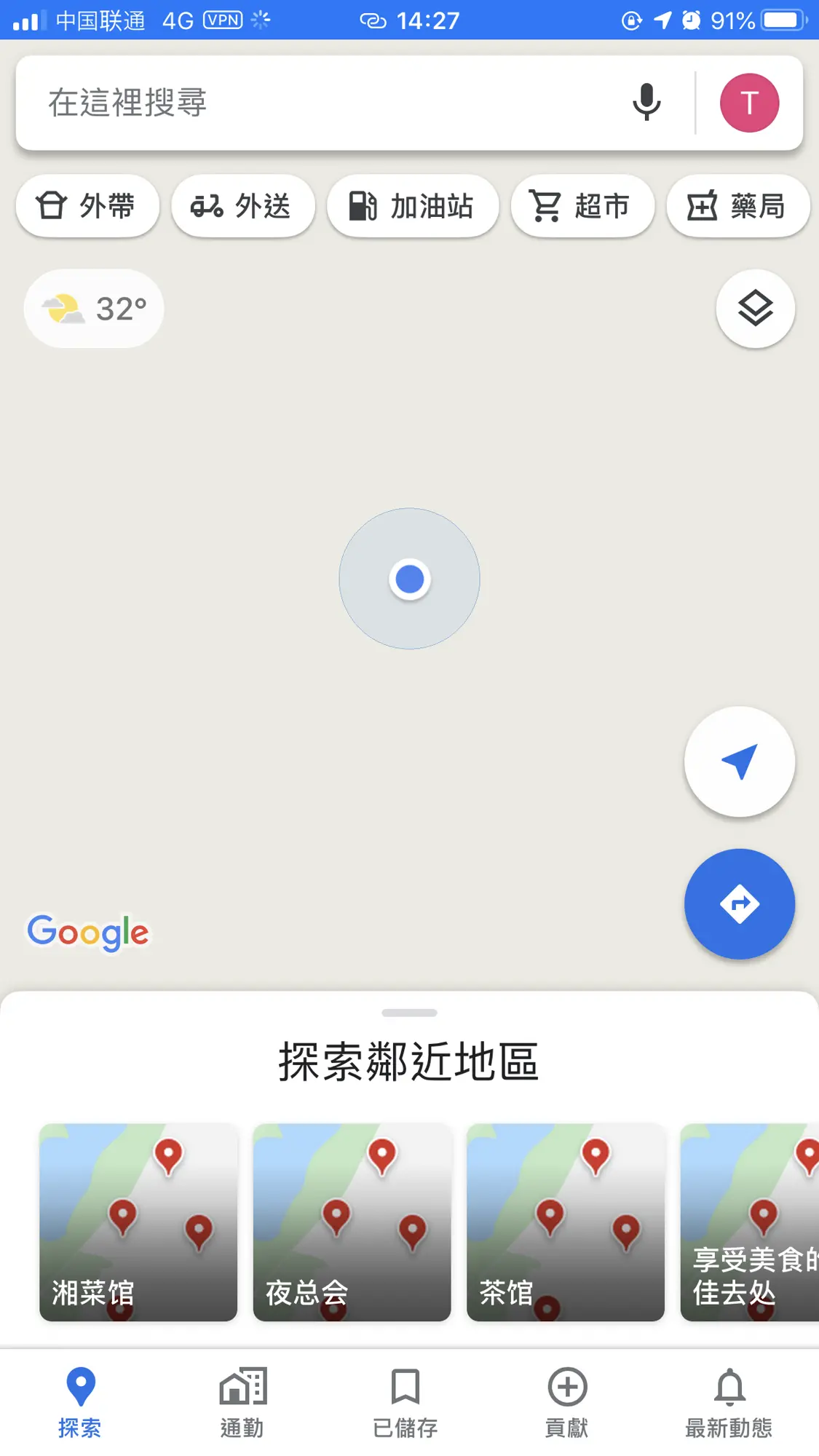Tap the search field 在這裡搜尋

(x=291, y=102)
